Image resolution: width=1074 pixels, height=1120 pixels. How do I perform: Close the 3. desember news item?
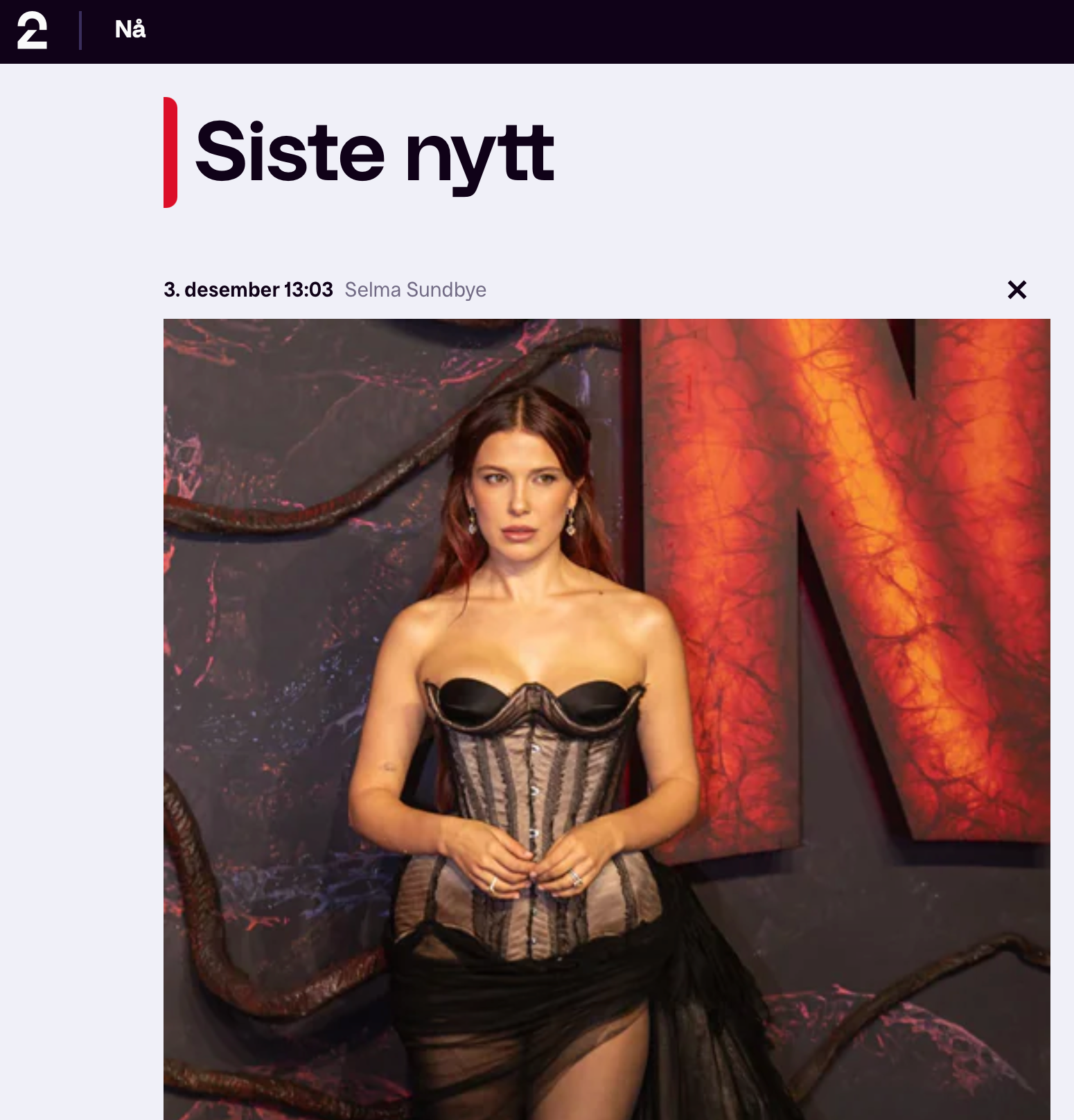pyautogui.click(x=1016, y=290)
